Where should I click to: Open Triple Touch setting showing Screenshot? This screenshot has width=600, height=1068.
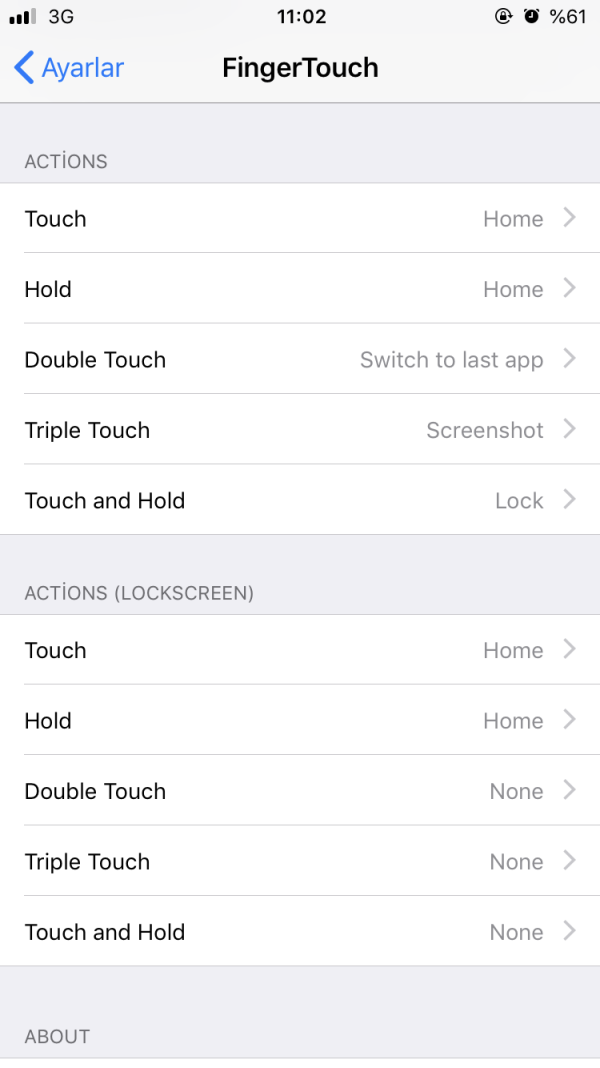300,430
